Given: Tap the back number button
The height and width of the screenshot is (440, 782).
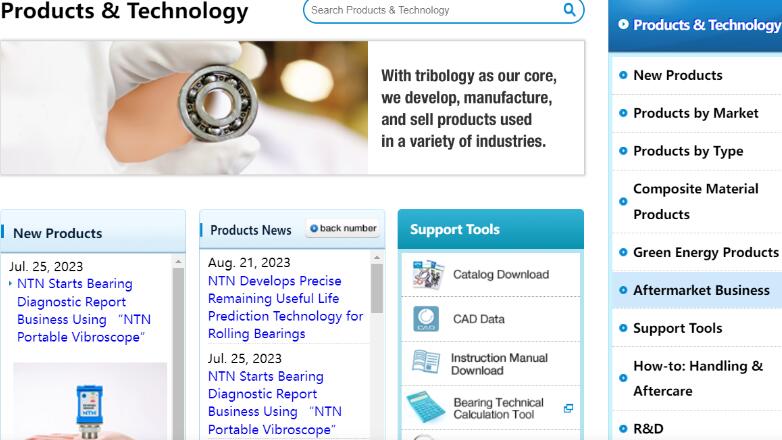Looking at the screenshot, I should (343, 228).
